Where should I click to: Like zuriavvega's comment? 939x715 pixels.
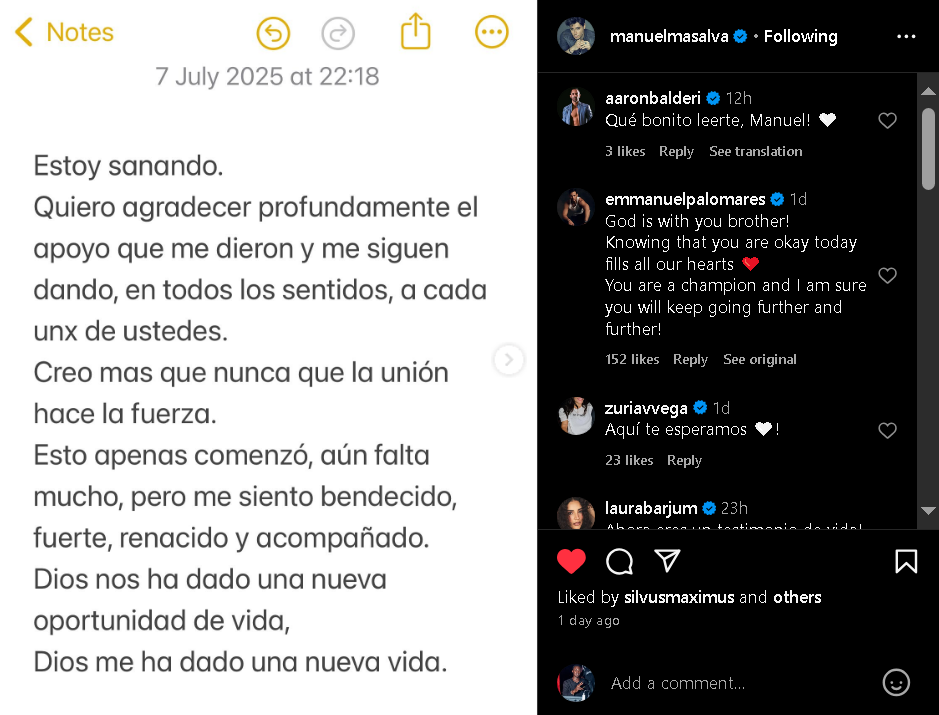(887, 431)
